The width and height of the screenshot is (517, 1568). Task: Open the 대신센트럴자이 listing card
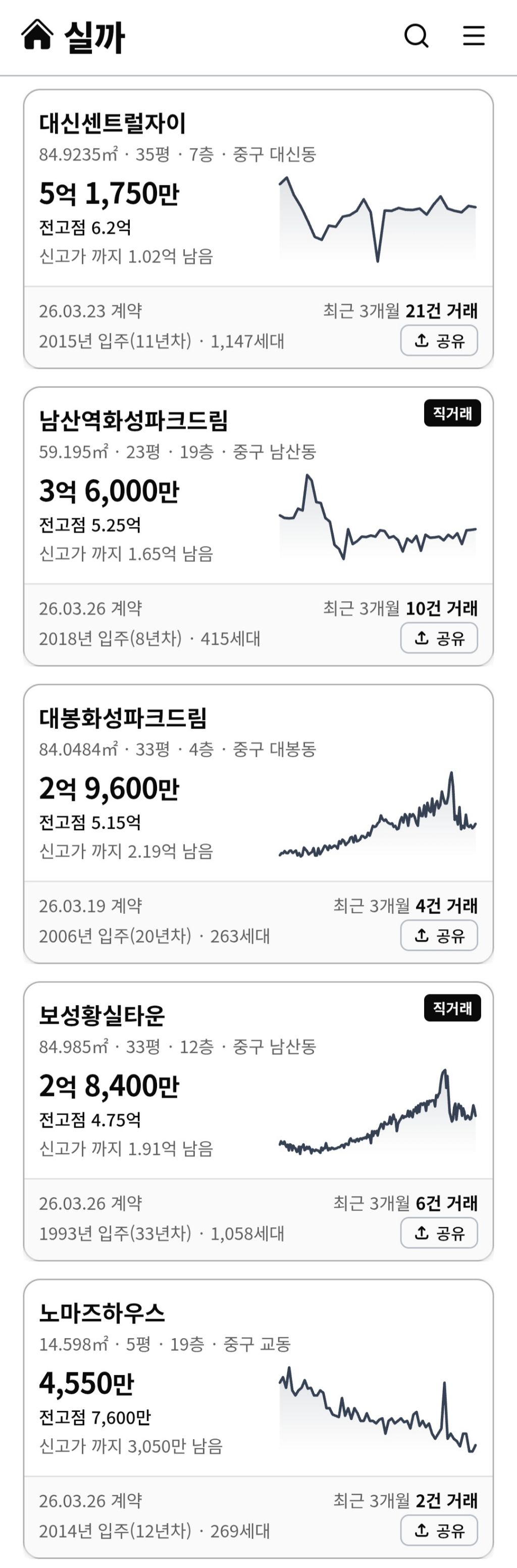point(113,124)
